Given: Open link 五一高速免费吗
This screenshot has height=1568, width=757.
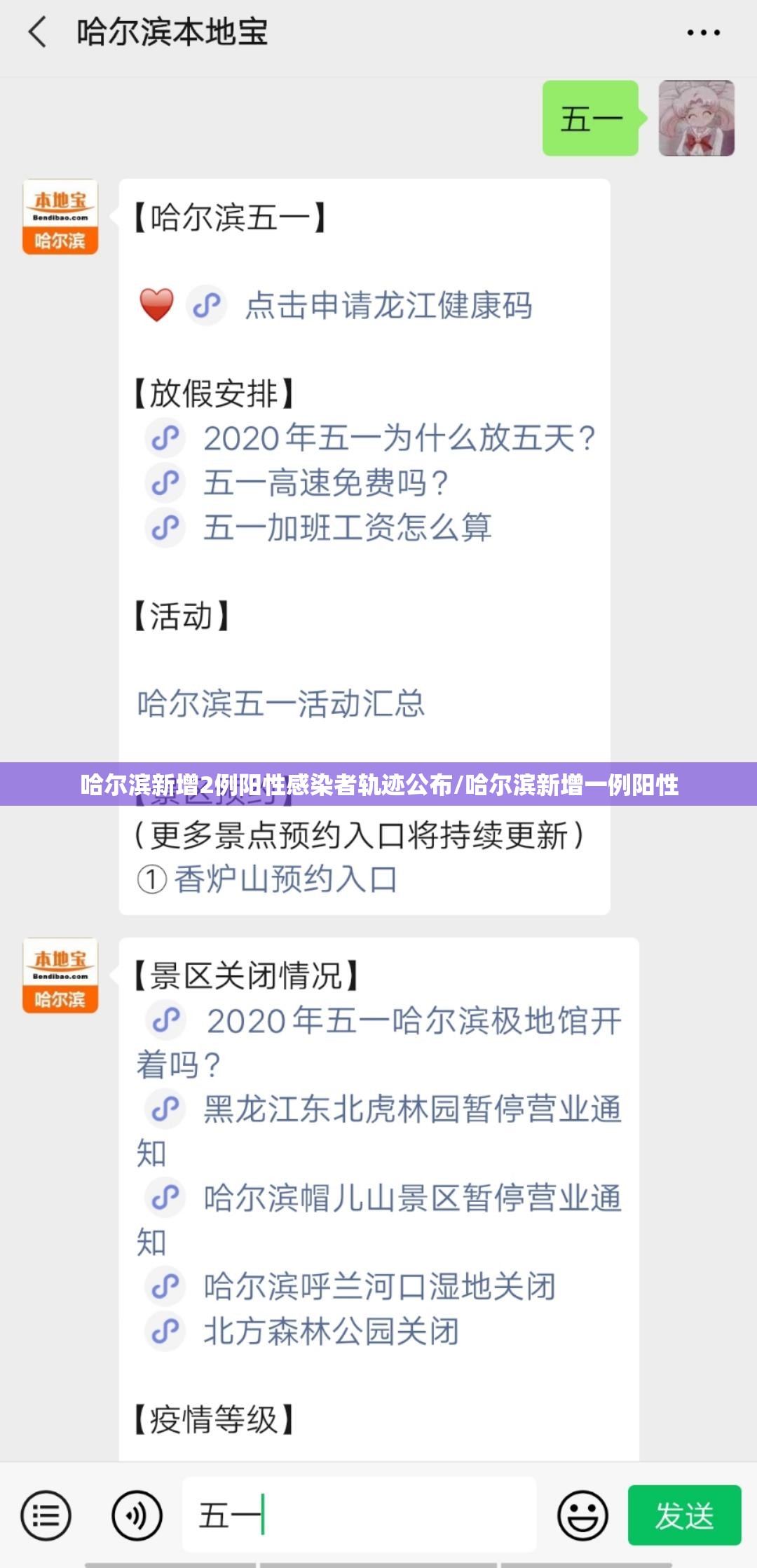Looking at the screenshot, I should [x=325, y=483].
